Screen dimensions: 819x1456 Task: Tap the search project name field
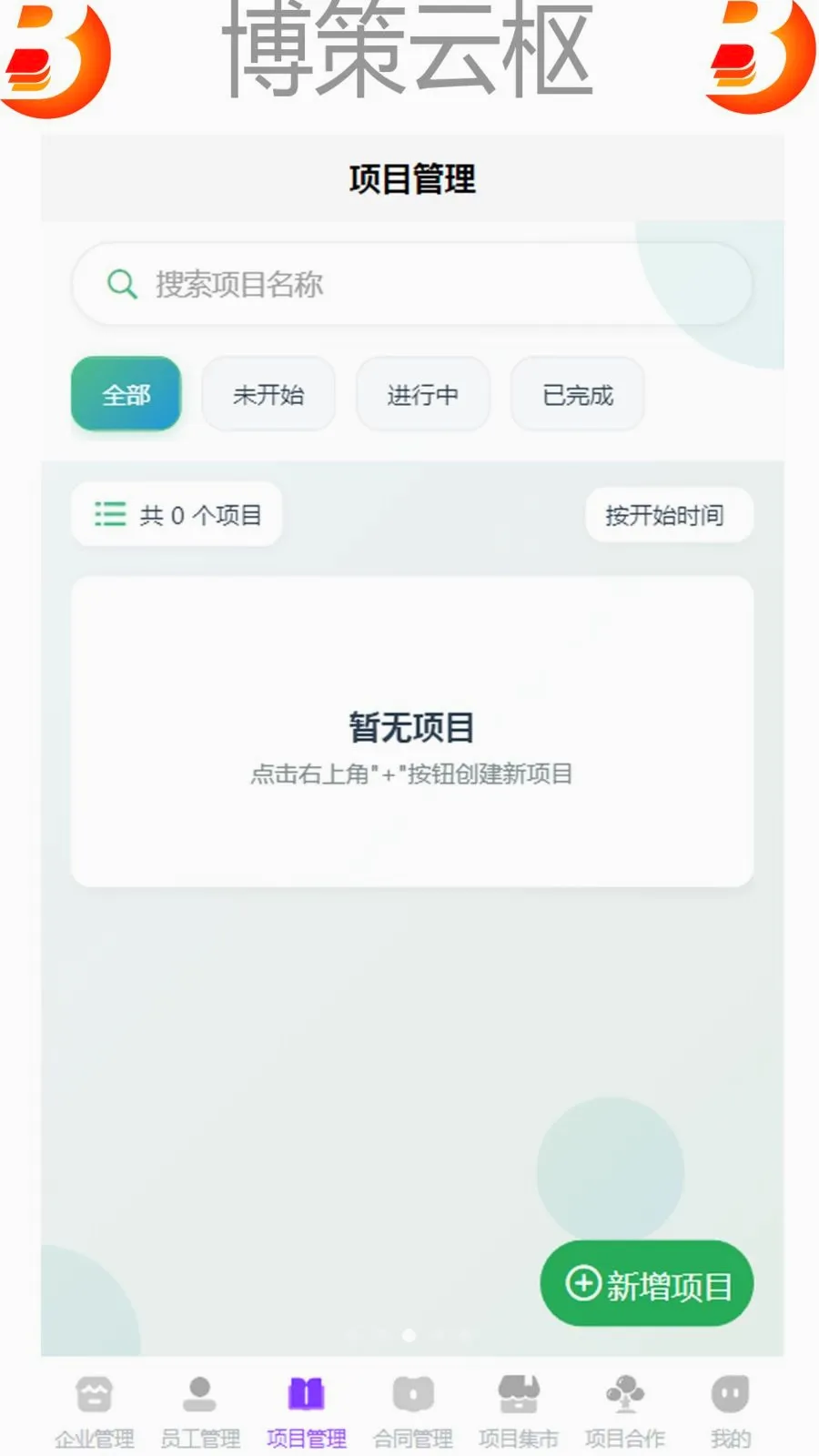pyautogui.click(x=411, y=284)
